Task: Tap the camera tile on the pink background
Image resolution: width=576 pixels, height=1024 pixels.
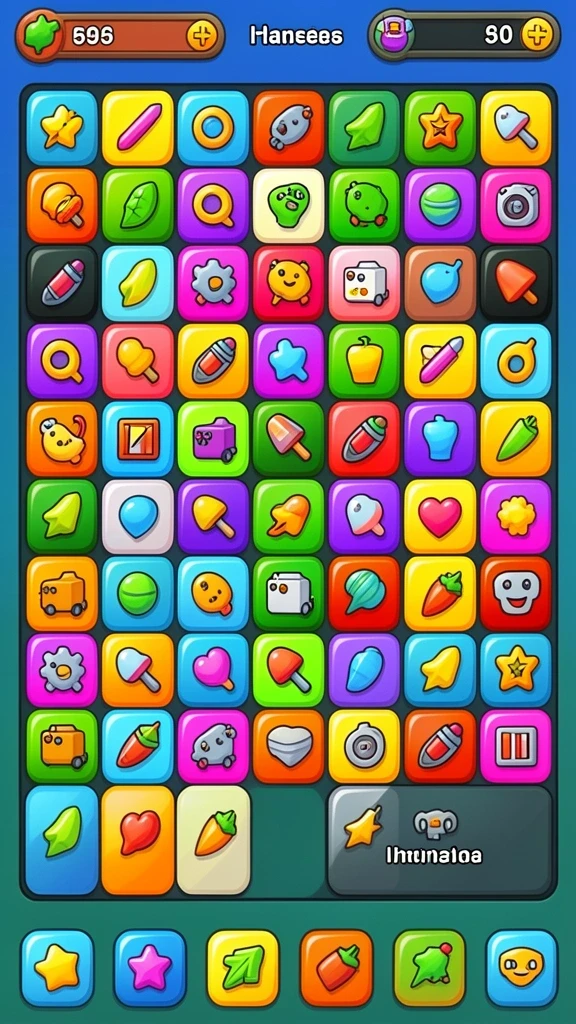Action: point(516,206)
